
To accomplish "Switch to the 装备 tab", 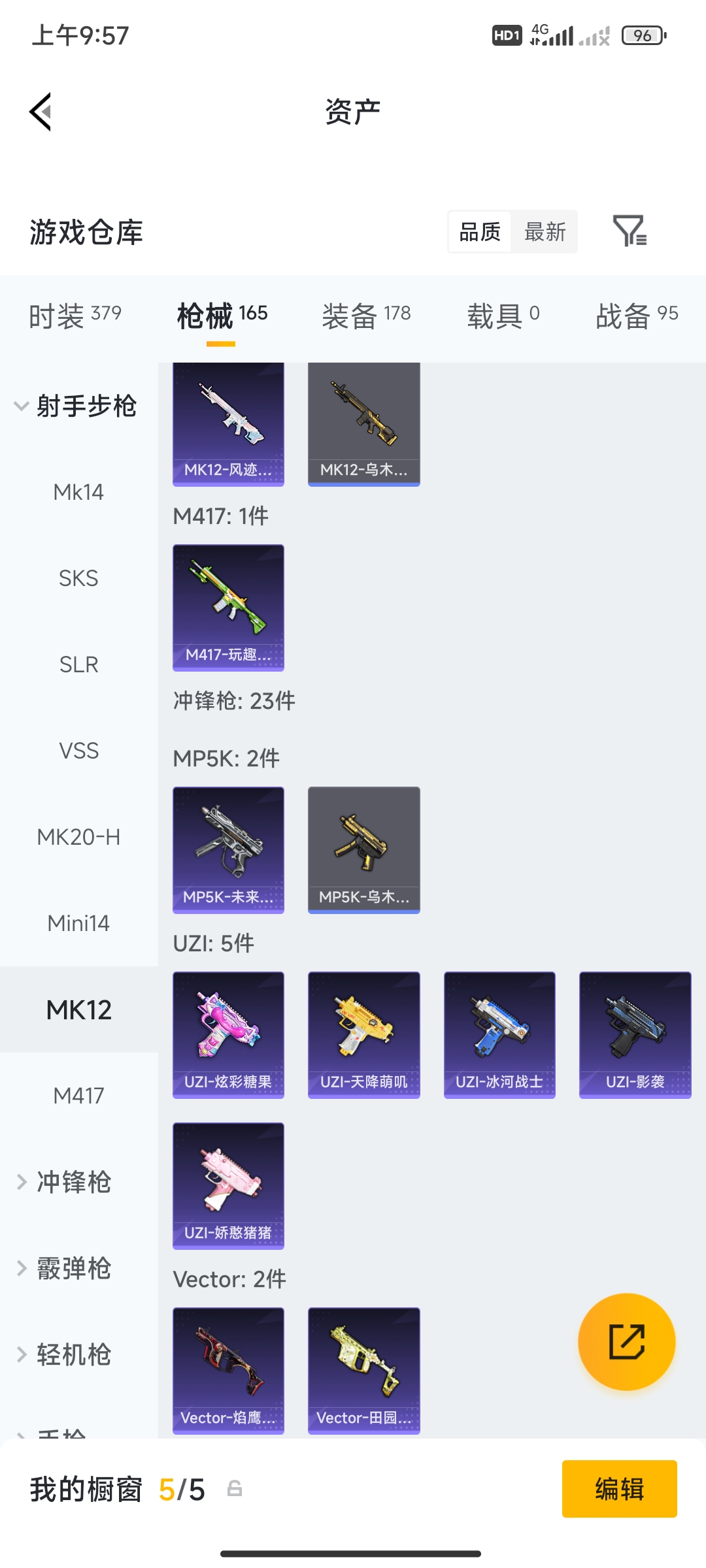I will click(366, 316).
